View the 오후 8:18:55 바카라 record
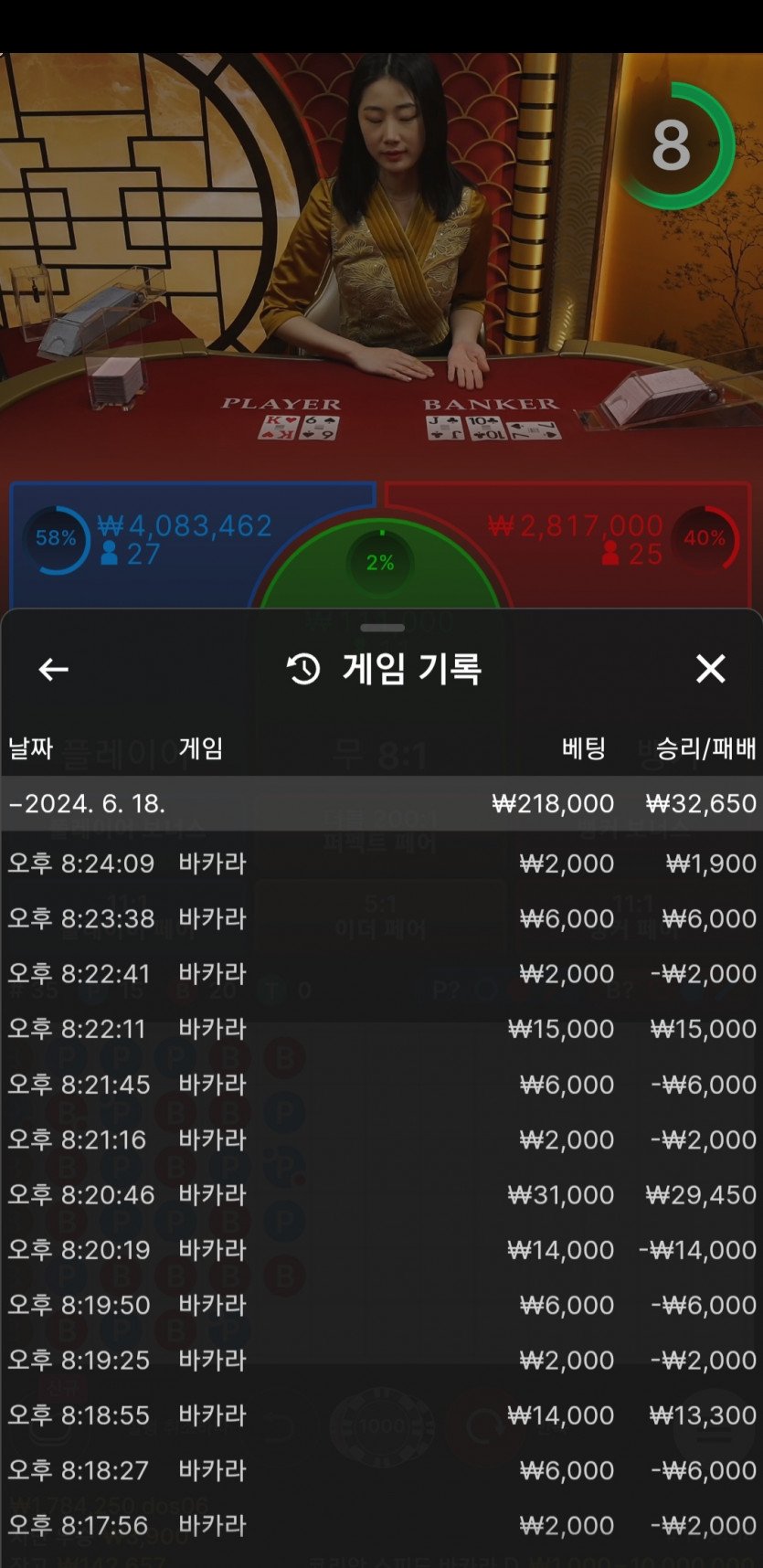This screenshot has height=1568, width=763. (381, 1415)
